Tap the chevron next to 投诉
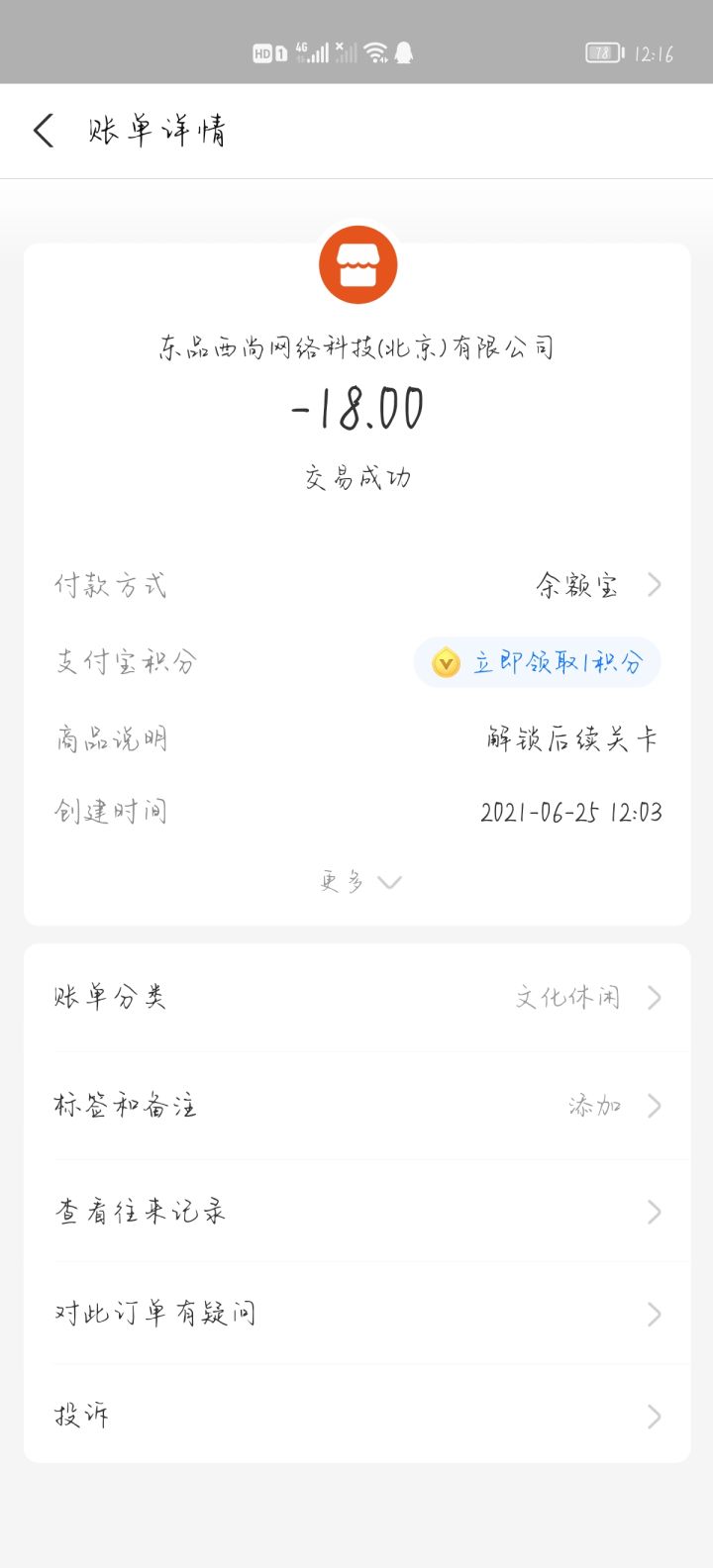Viewport: 713px width, 1568px height. tap(654, 1416)
